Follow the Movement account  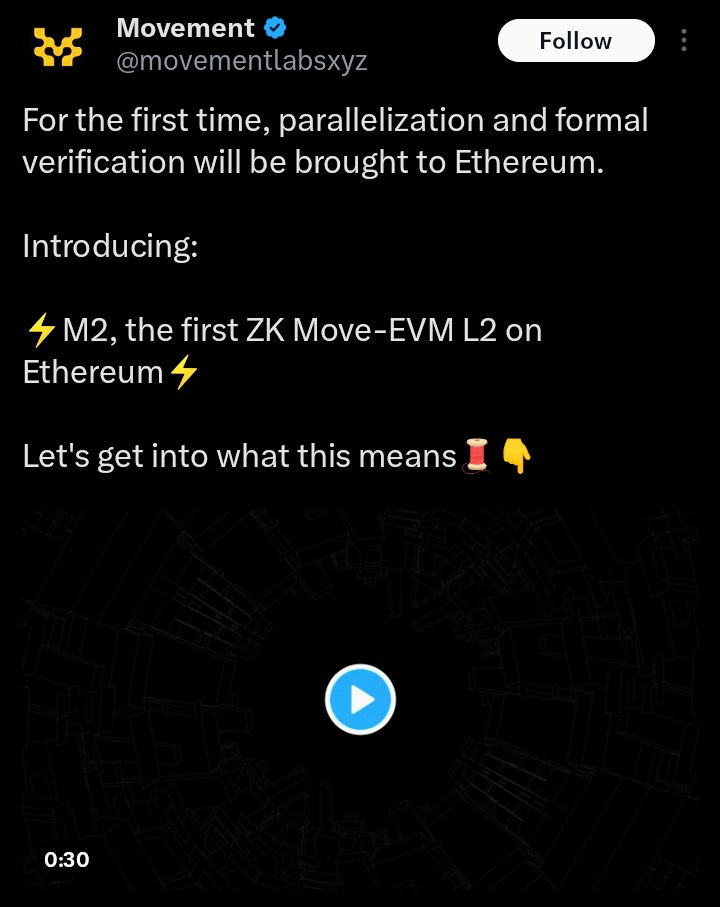575,41
